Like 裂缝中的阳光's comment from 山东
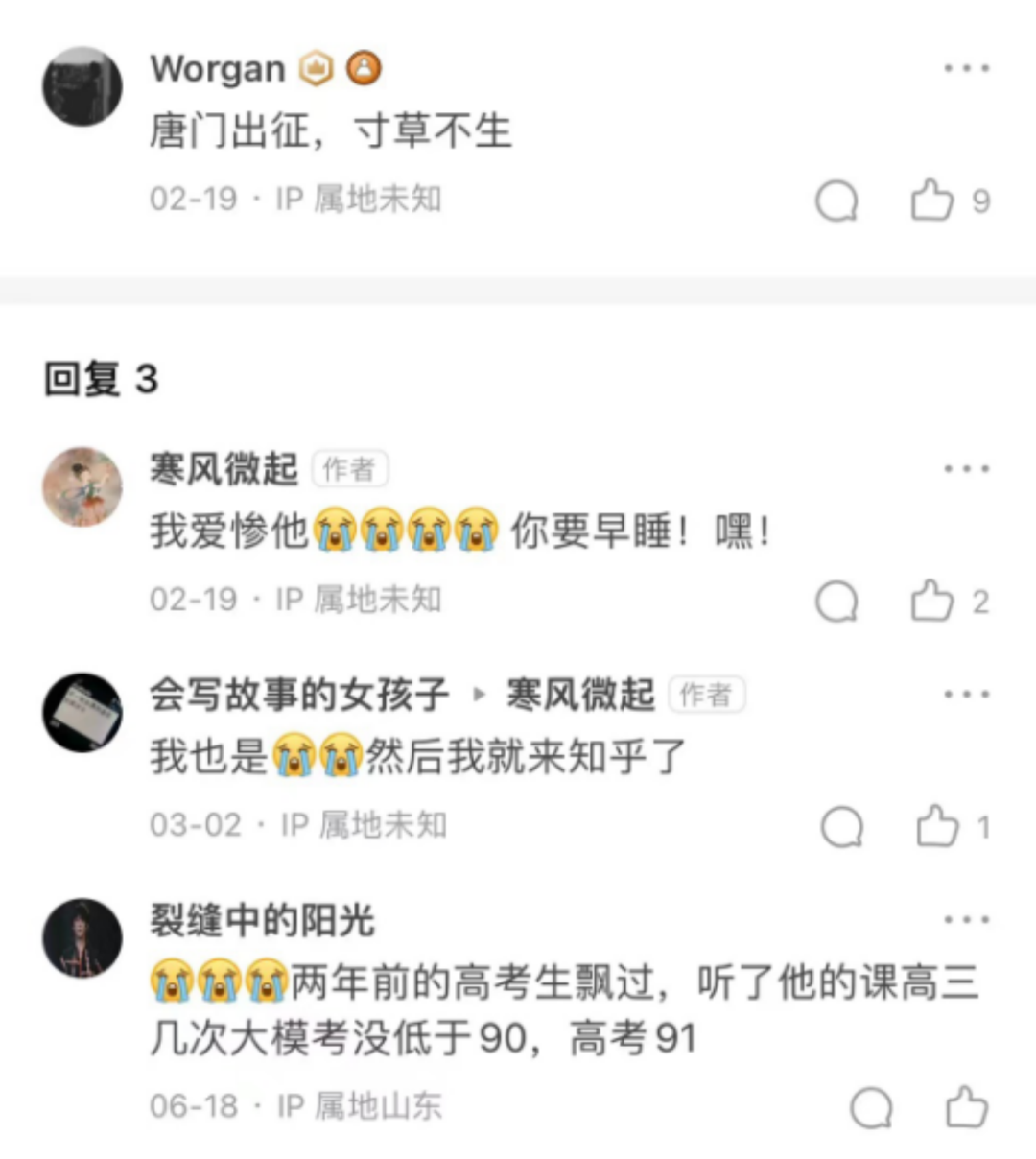Image resolution: width=1036 pixels, height=1159 pixels. (966, 1107)
